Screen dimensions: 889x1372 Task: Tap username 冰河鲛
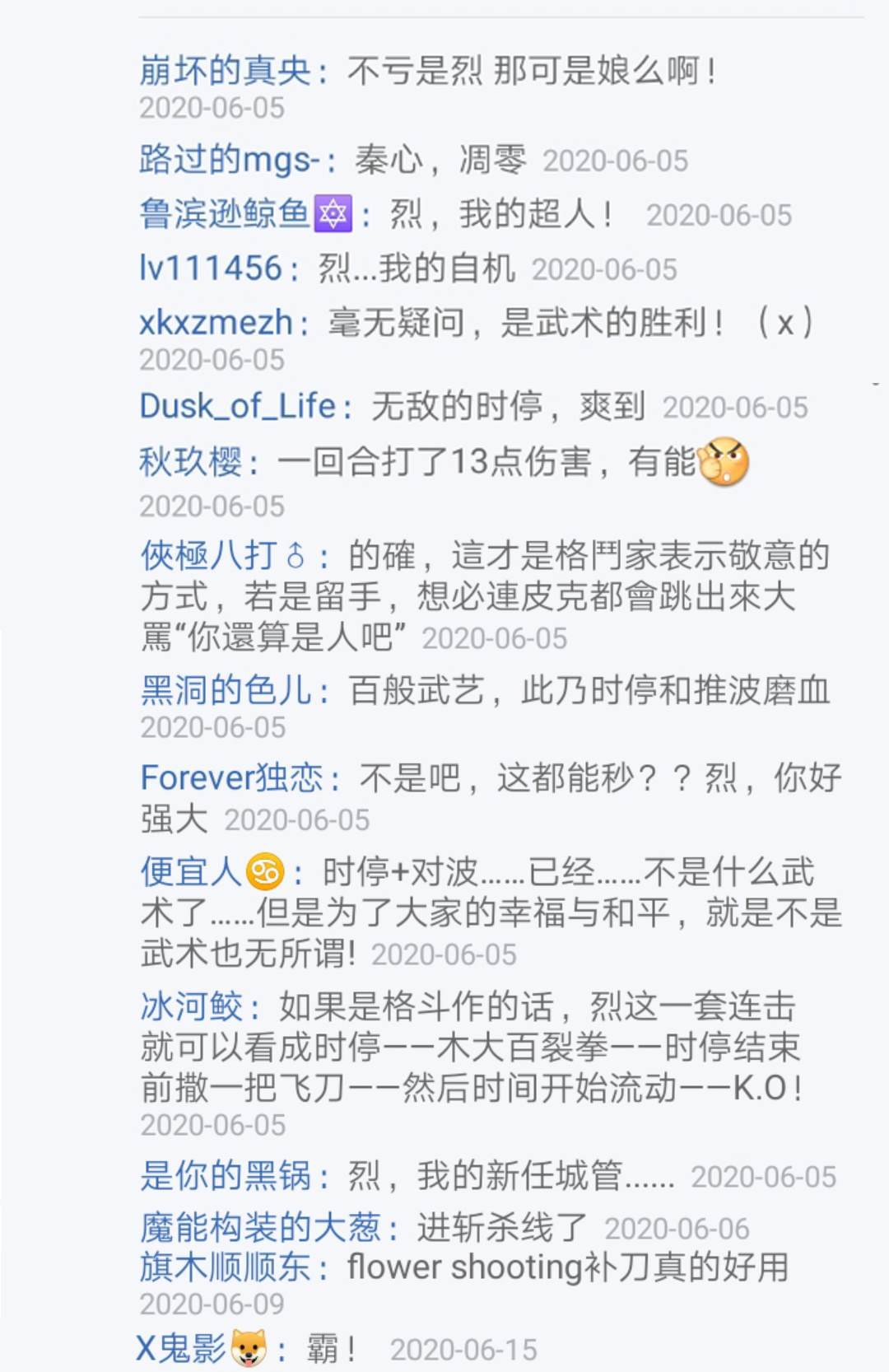[191, 1006]
